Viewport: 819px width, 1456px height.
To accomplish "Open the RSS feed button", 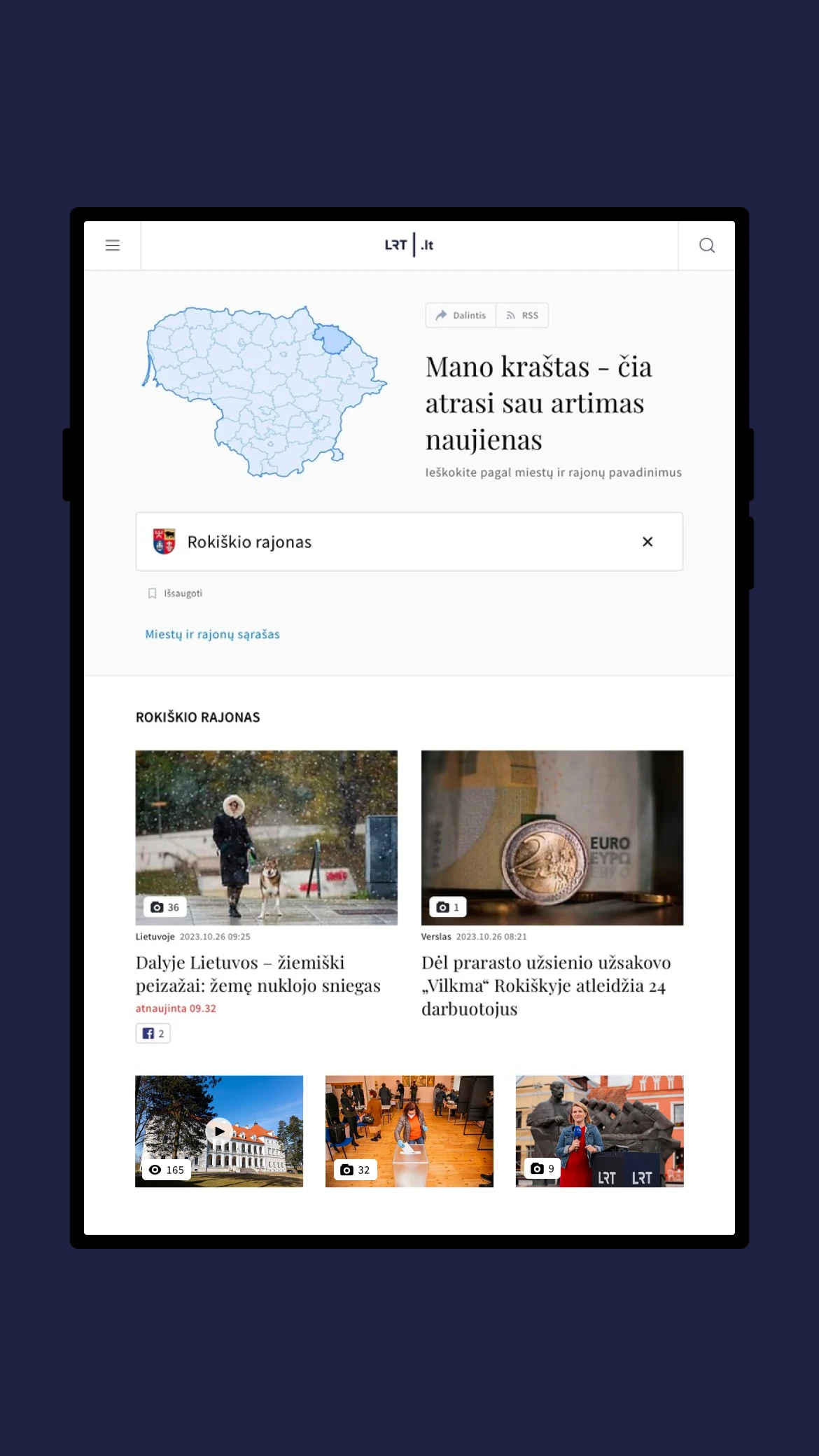I will point(522,315).
